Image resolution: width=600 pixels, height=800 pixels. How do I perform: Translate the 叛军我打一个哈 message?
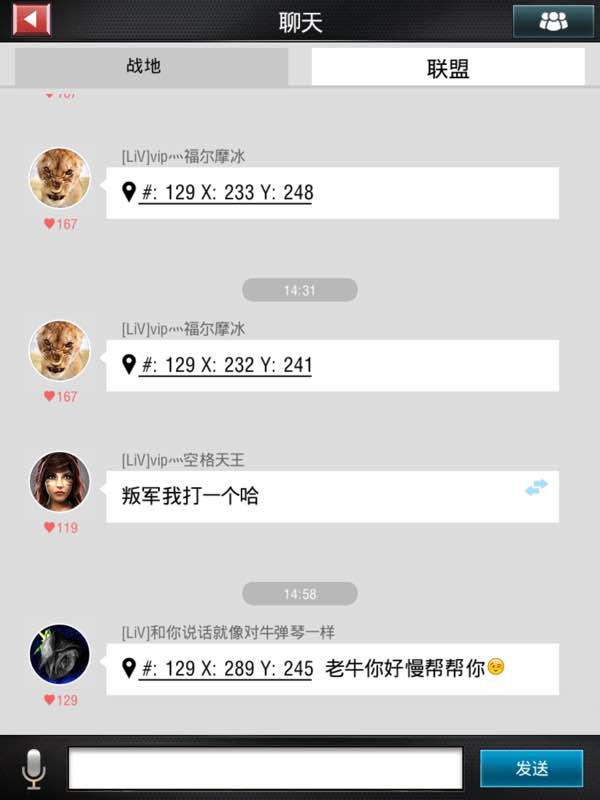(x=536, y=487)
